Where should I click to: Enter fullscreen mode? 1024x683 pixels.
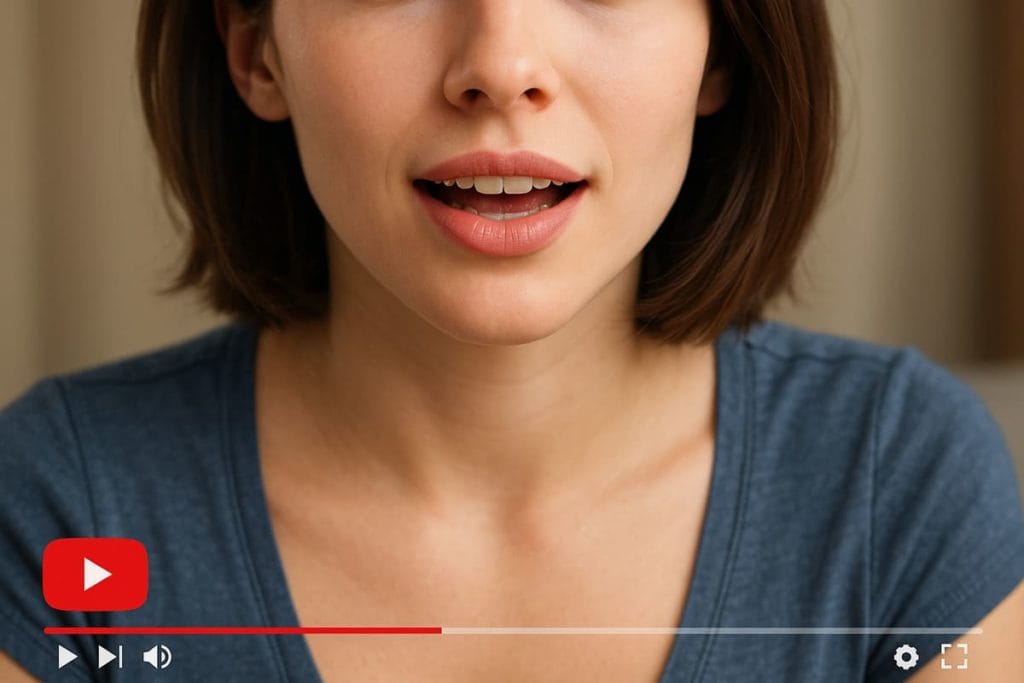point(954,657)
